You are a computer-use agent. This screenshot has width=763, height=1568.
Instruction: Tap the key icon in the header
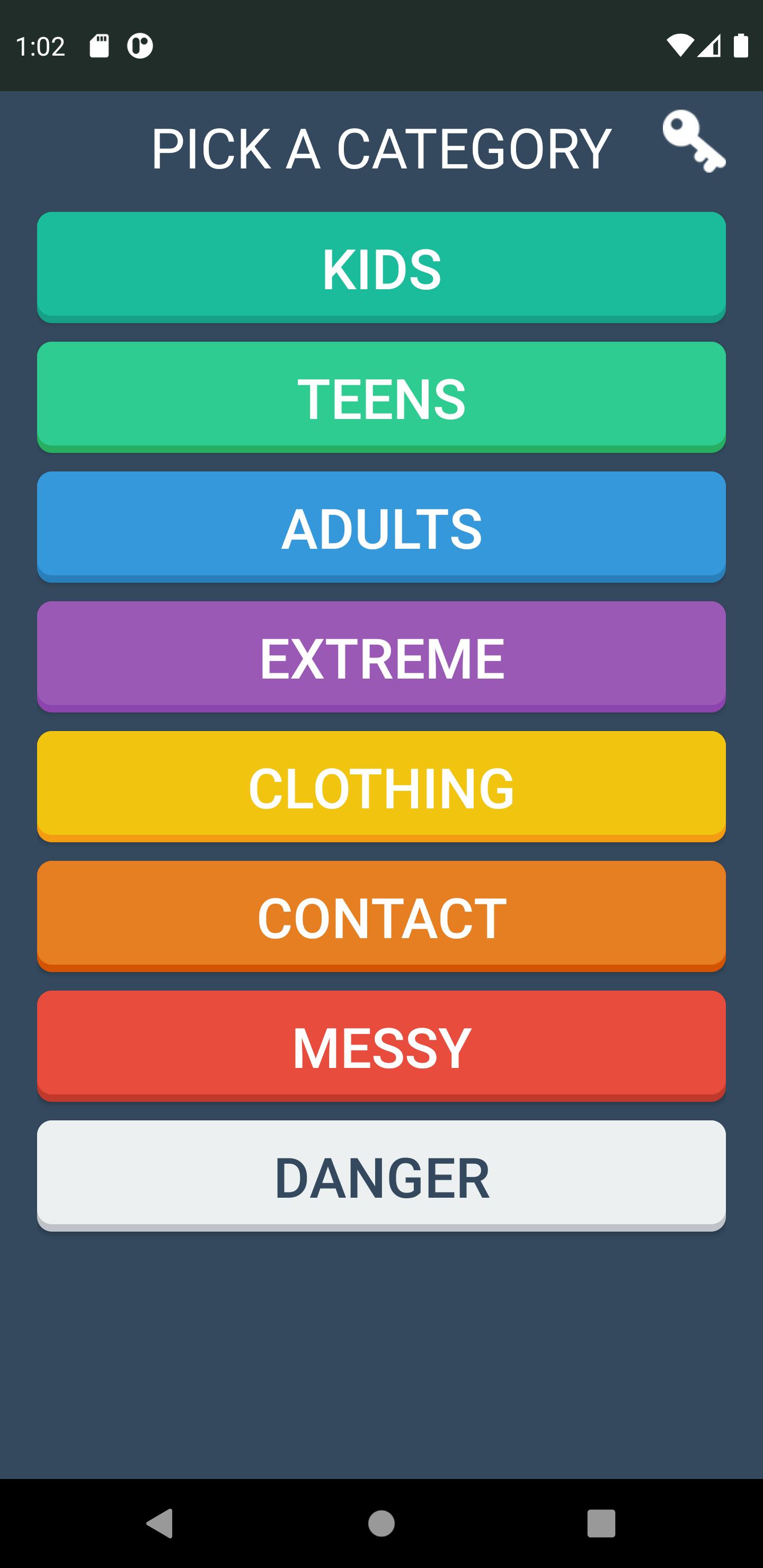point(694,141)
